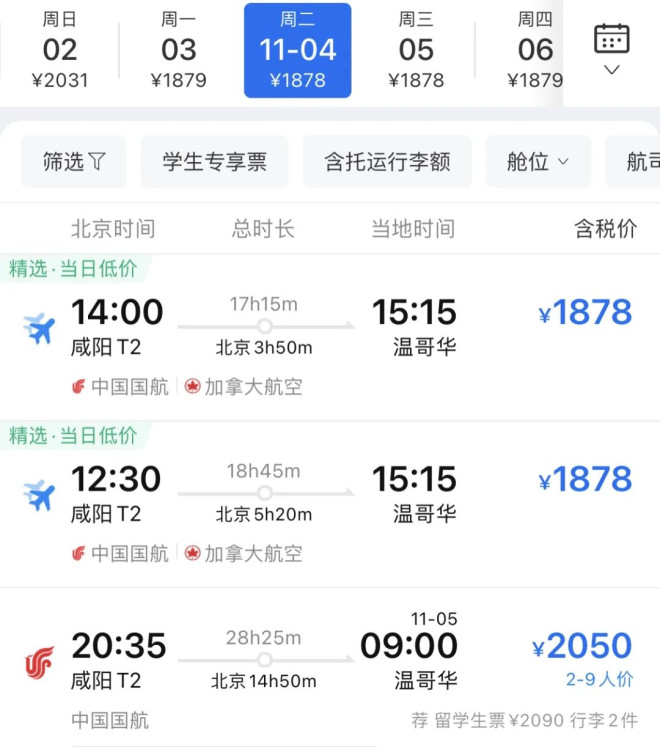
Task: Filter by 学生专享票
Action: [214, 162]
